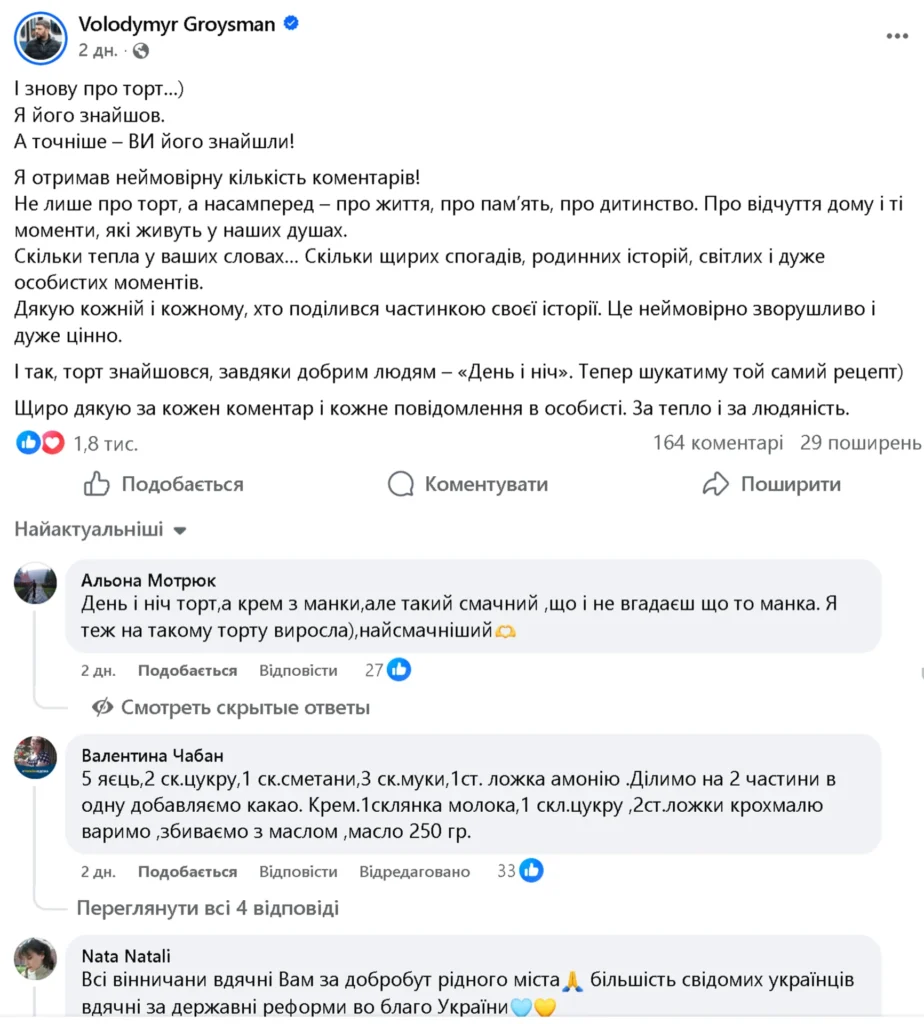
Task: Like Валентина Чабан's comment
Action: [187, 871]
